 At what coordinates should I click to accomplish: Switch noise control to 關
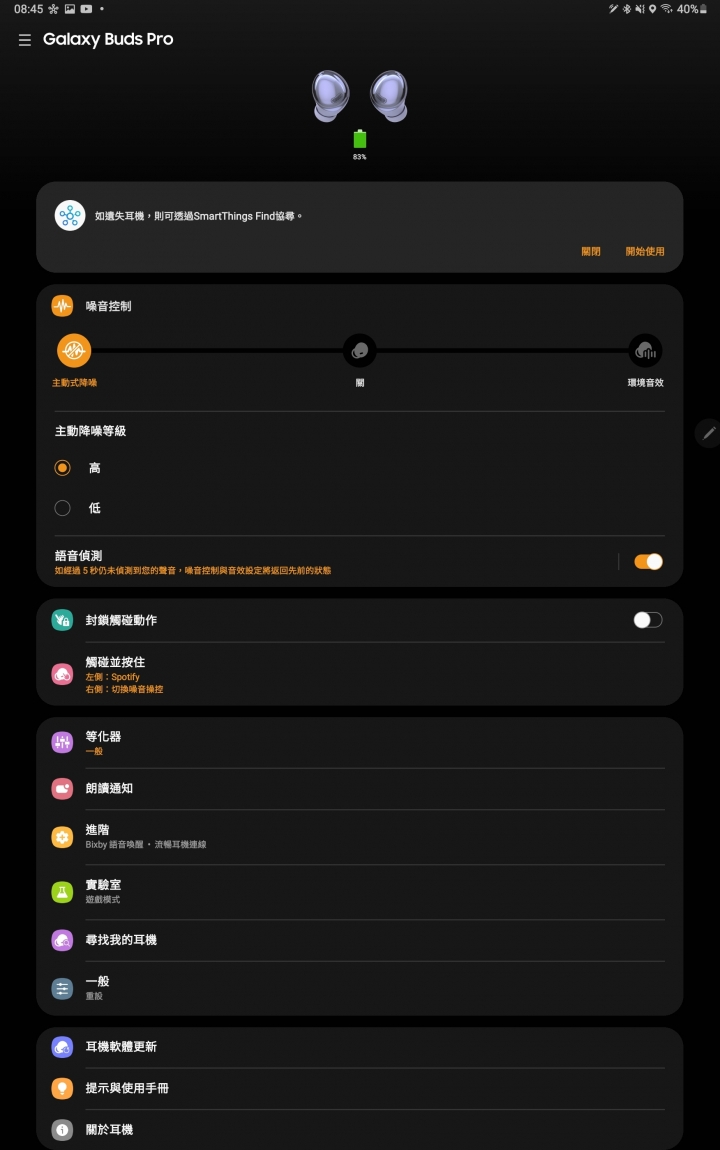[359, 351]
